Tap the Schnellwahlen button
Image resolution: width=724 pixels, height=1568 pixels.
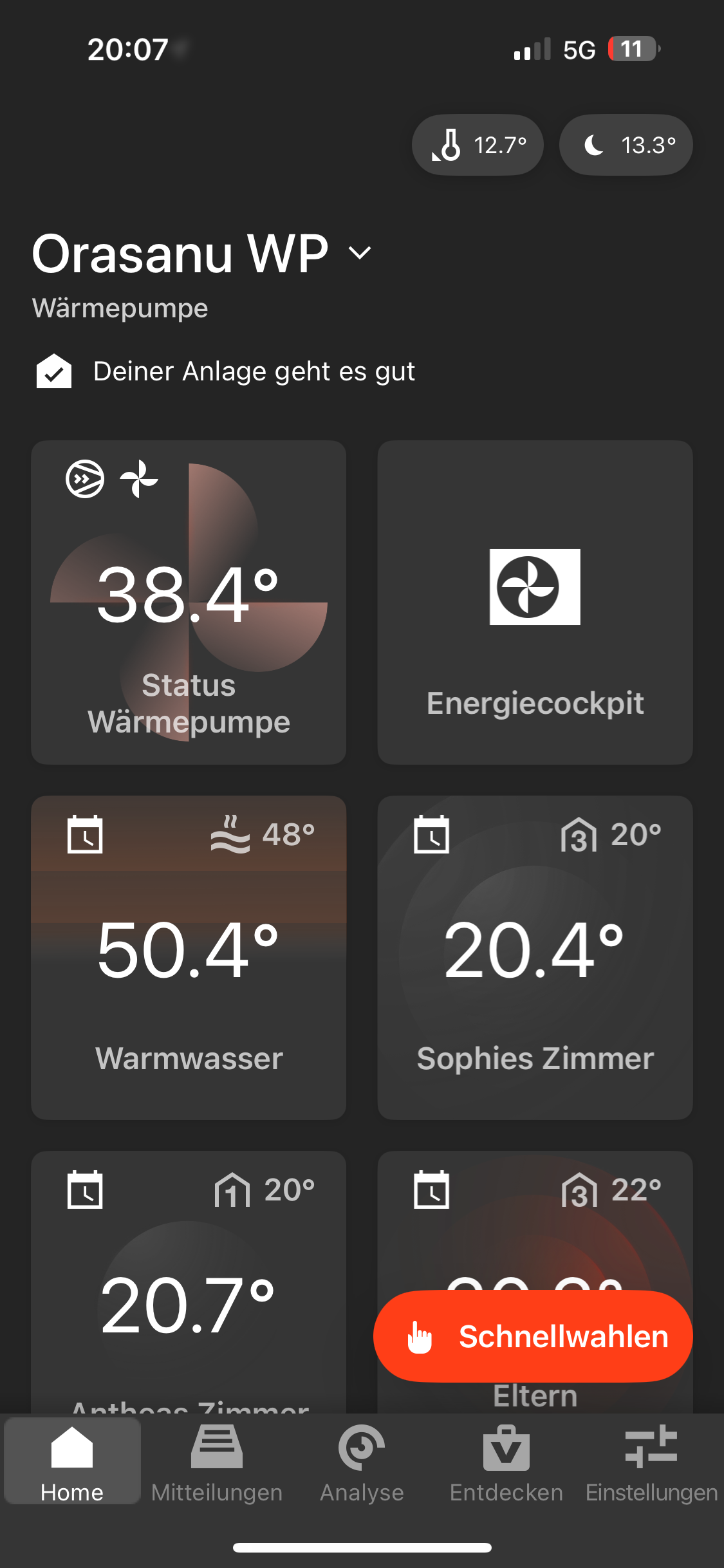coord(533,1336)
